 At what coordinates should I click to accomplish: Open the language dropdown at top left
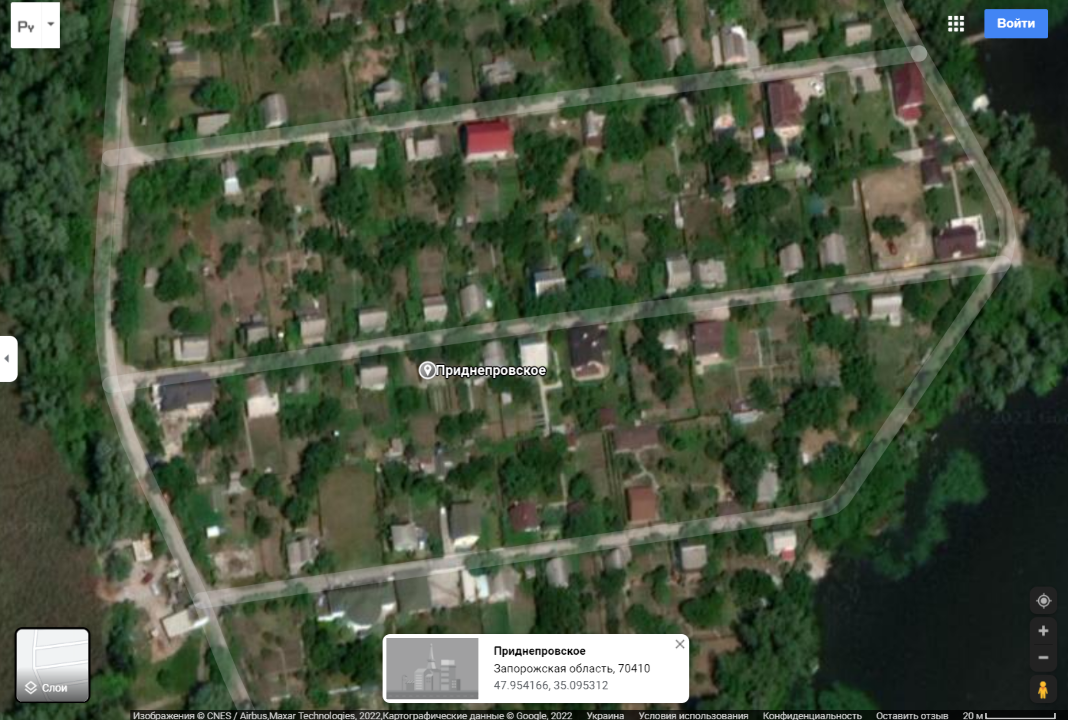coord(35,25)
